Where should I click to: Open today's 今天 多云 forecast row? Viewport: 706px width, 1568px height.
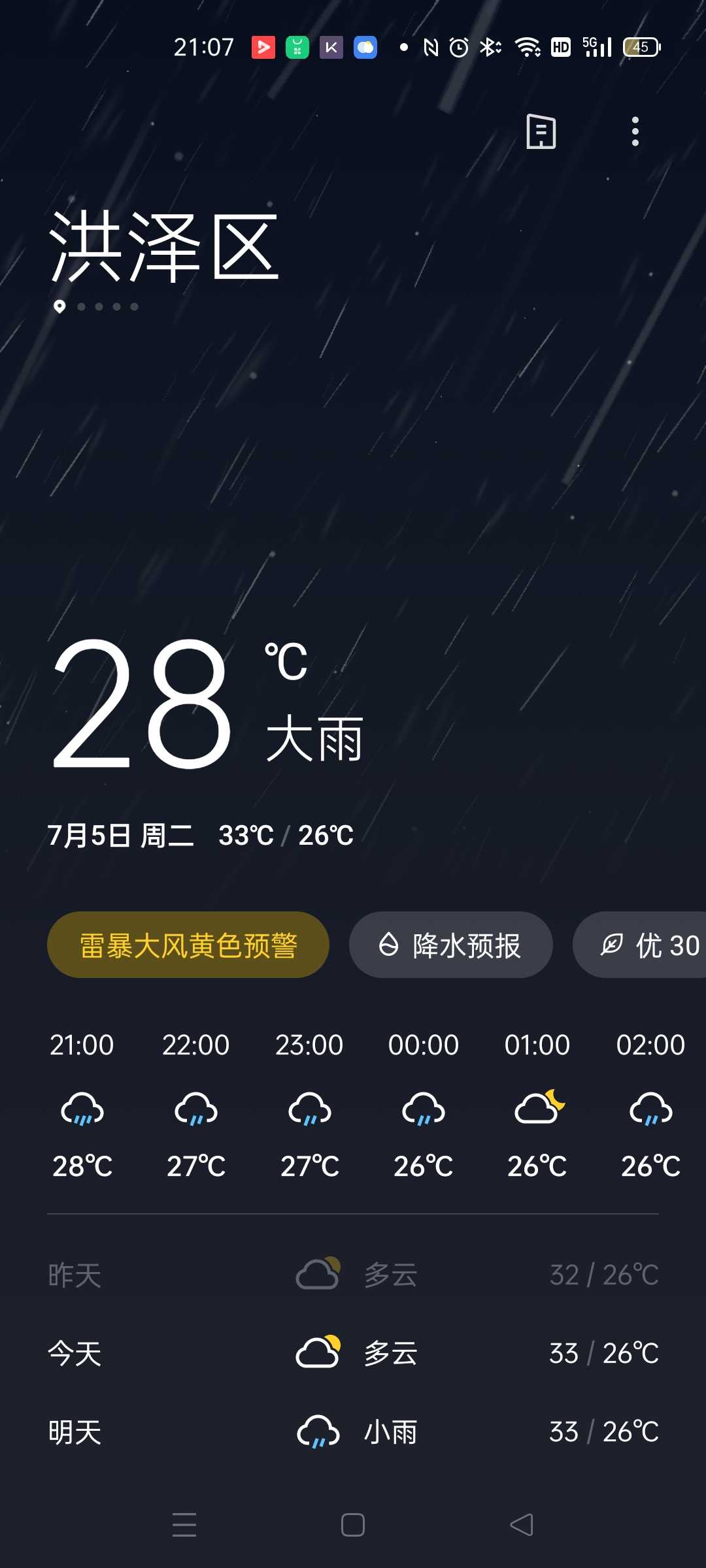point(353,1353)
